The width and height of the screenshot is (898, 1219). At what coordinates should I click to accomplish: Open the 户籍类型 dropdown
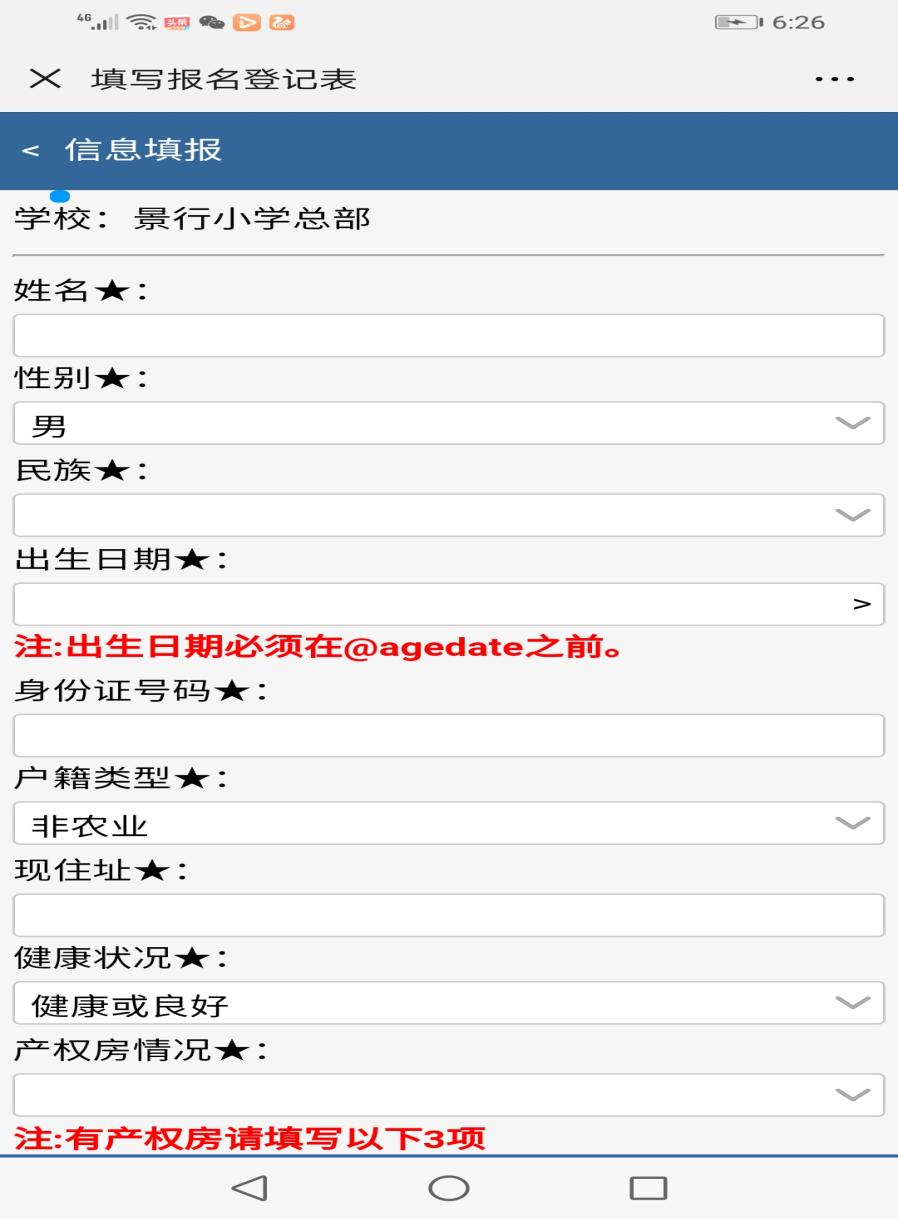click(x=448, y=823)
